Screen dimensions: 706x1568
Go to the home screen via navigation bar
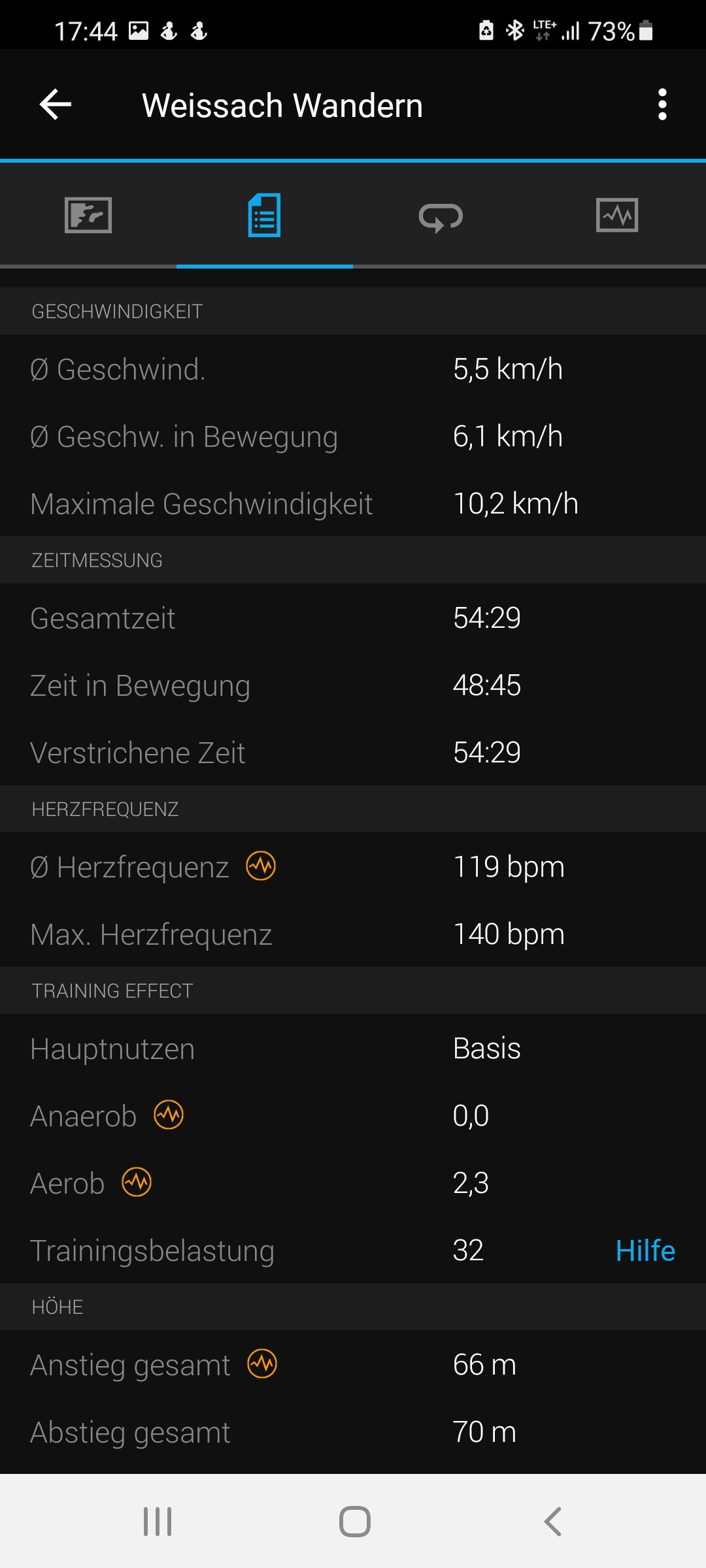355,1522
